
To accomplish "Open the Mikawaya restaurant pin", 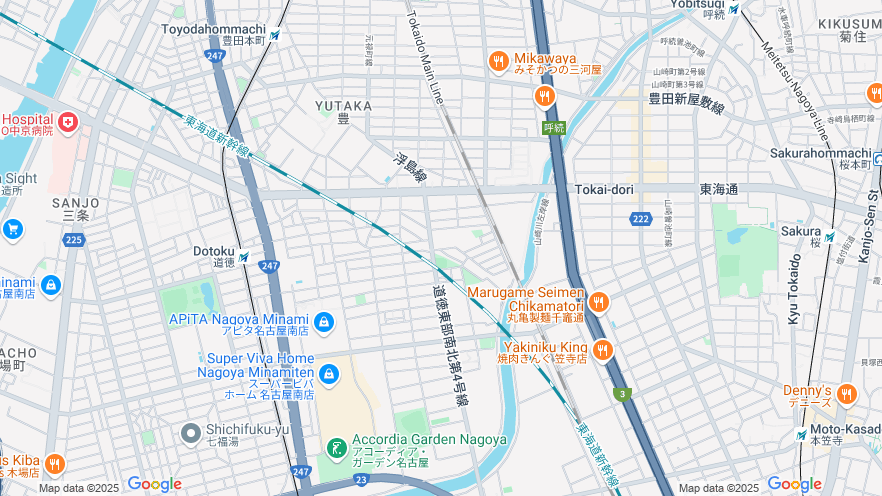I will click(x=499, y=63).
